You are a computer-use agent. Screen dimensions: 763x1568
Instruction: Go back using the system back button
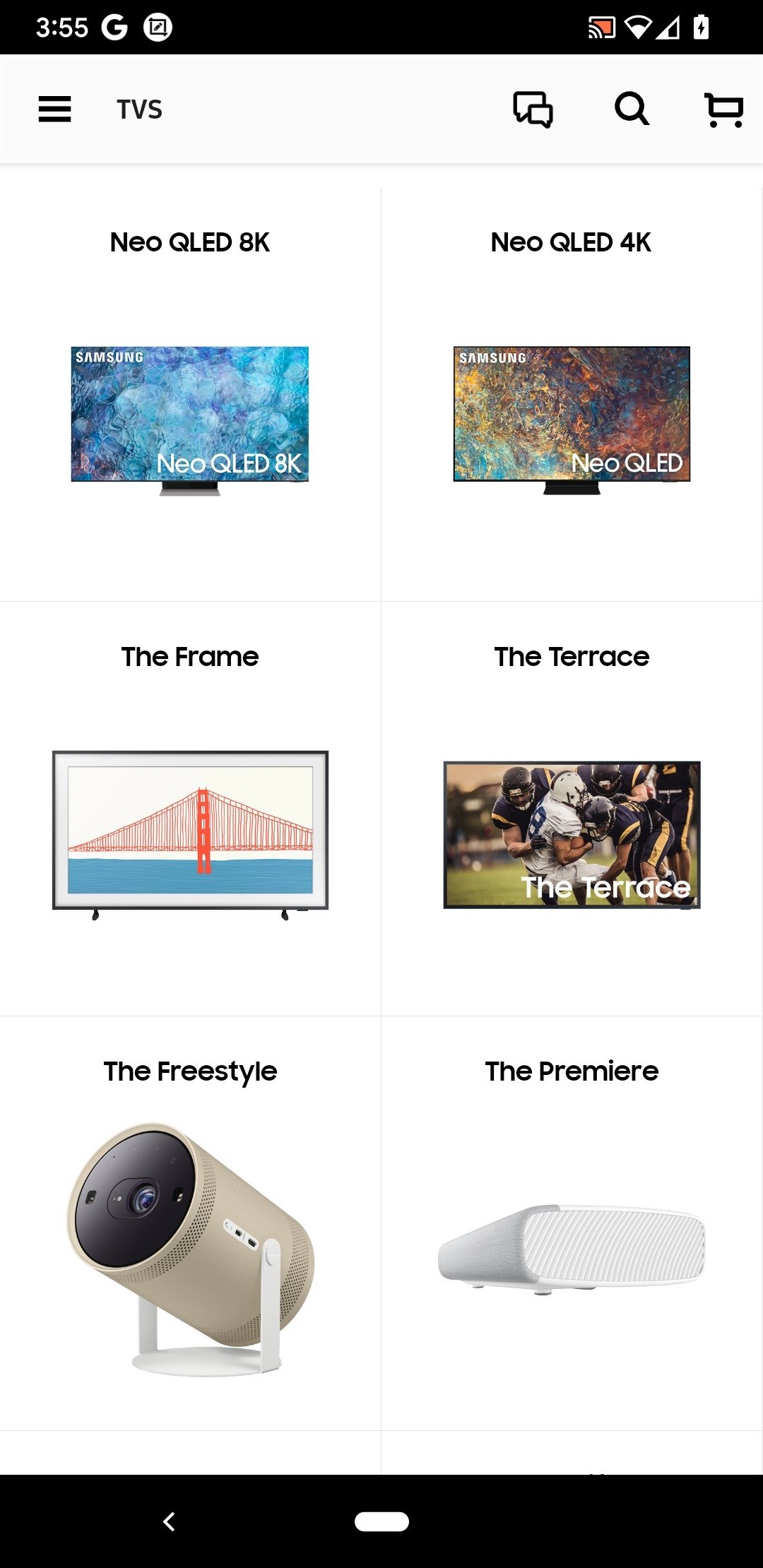click(x=169, y=1521)
